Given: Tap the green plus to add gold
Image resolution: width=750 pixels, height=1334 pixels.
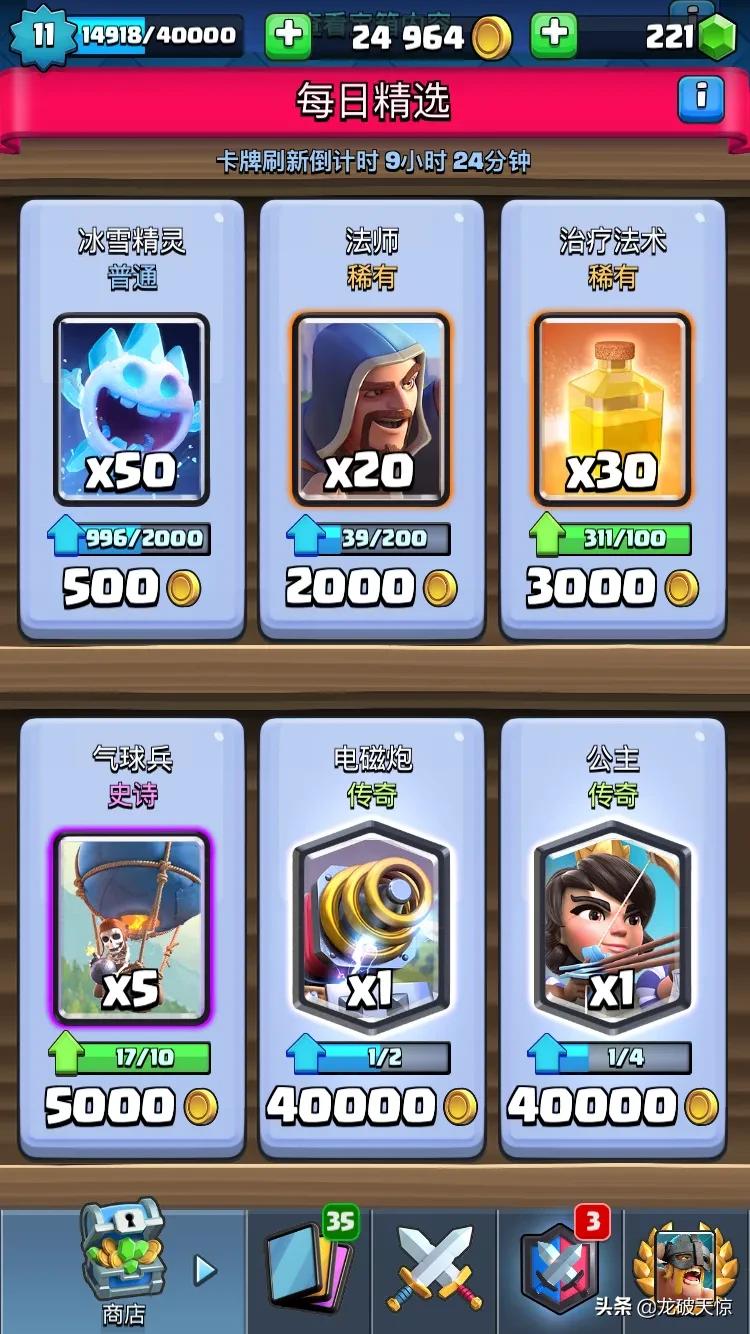Looking at the screenshot, I should coord(288,36).
